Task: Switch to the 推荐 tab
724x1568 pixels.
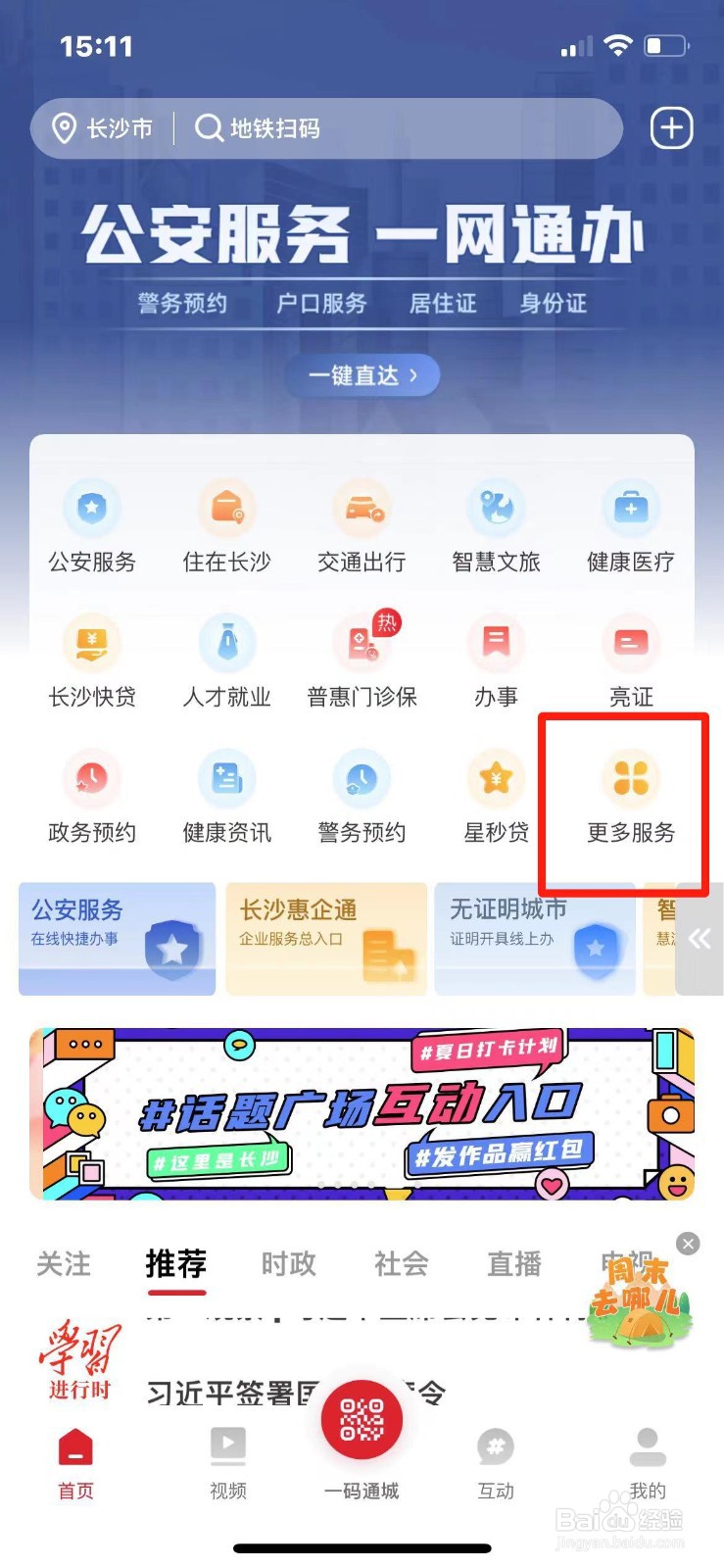Action: point(175,1264)
